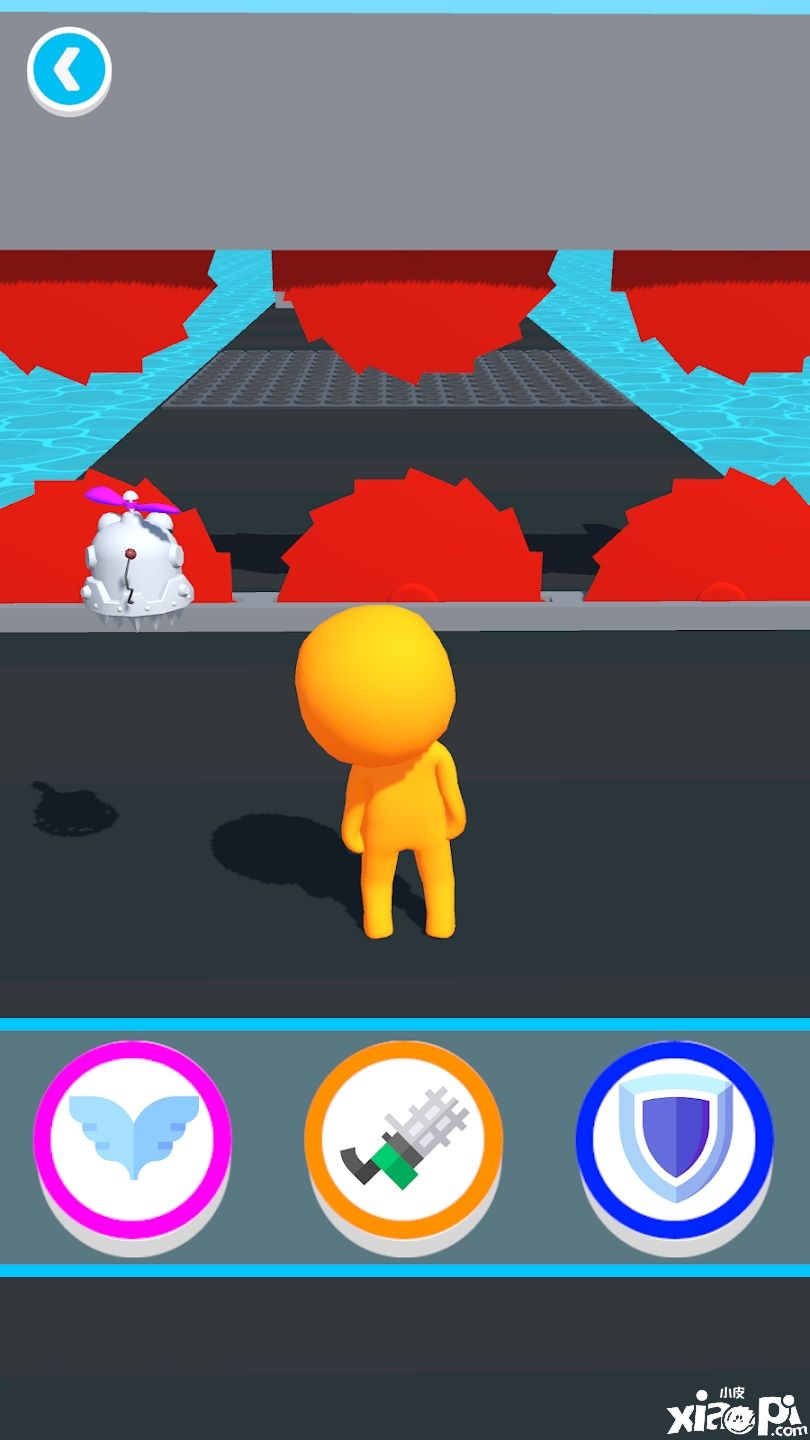Tap the back arrow button
Screen dimensions: 810x1440
[69, 69]
